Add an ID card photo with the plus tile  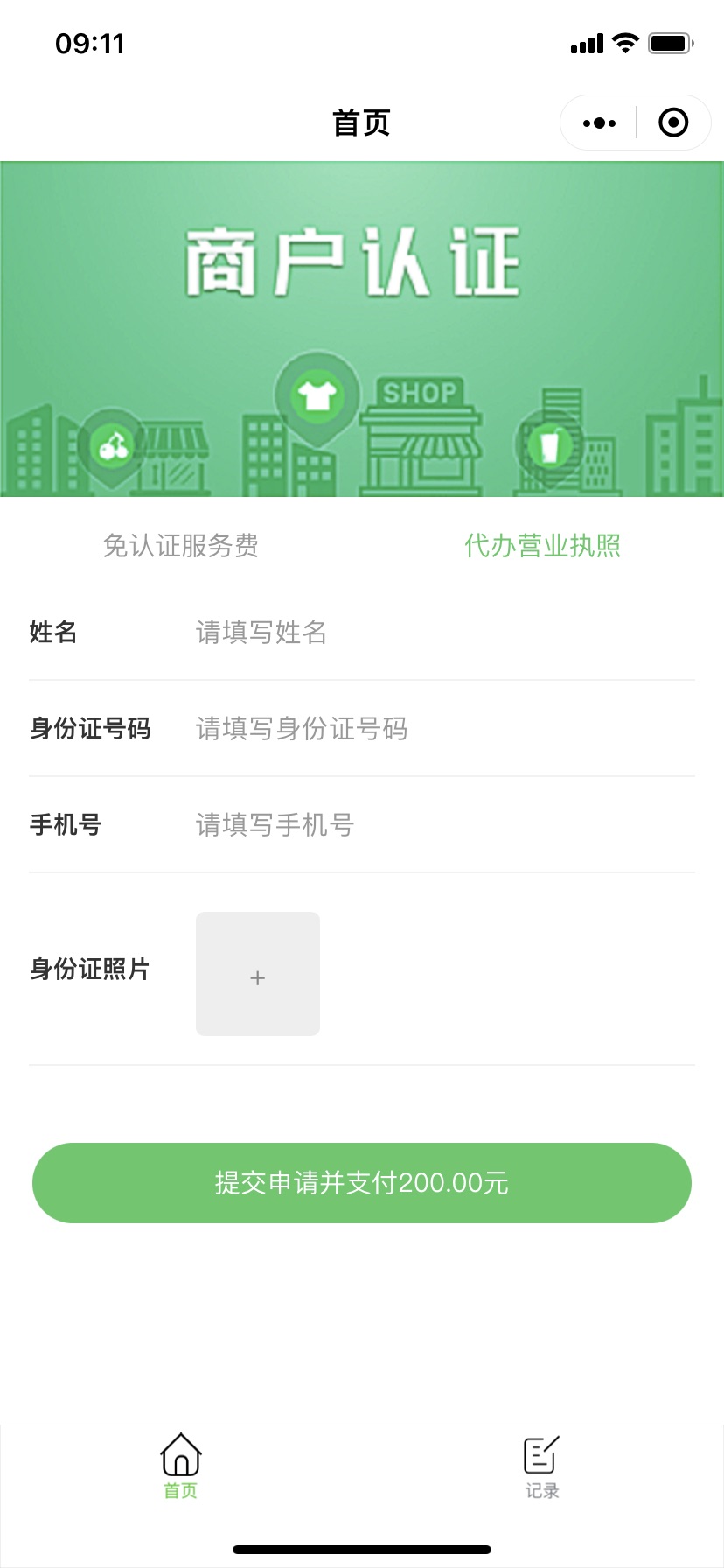(258, 974)
